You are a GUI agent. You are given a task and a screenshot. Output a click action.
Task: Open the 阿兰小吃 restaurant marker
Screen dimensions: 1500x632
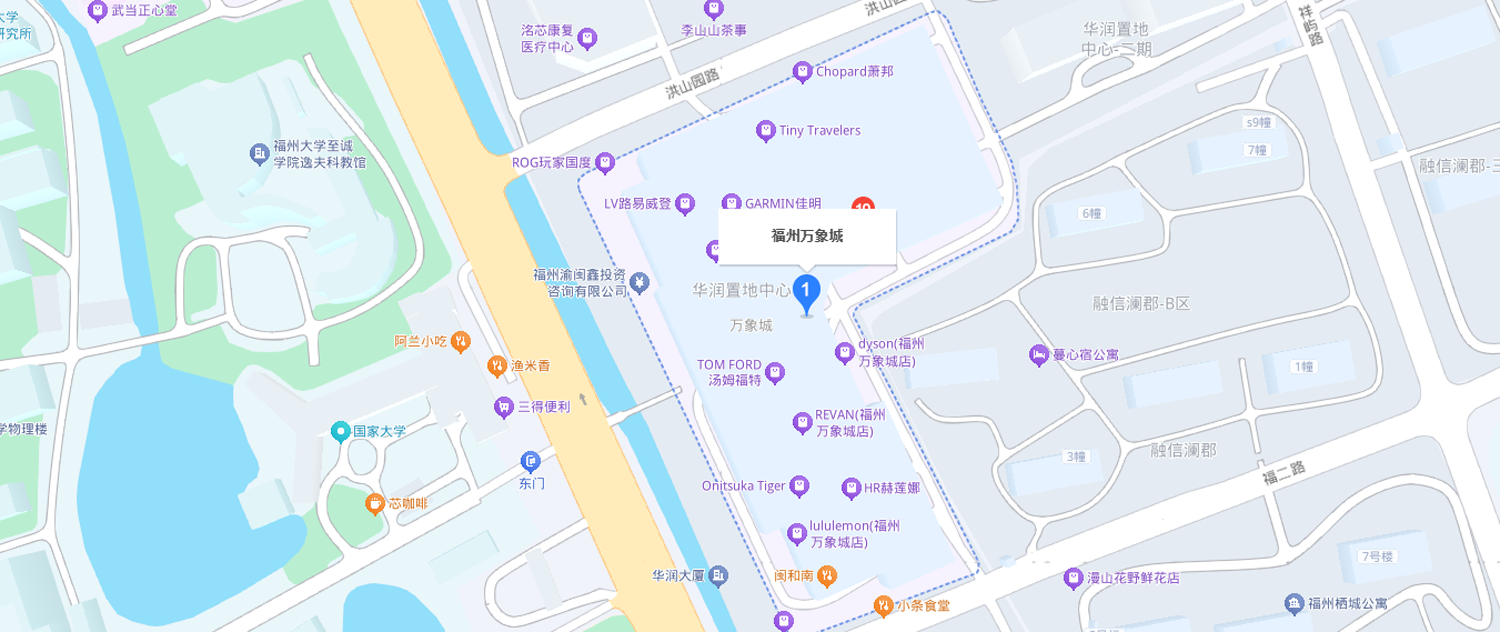click(461, 341)
